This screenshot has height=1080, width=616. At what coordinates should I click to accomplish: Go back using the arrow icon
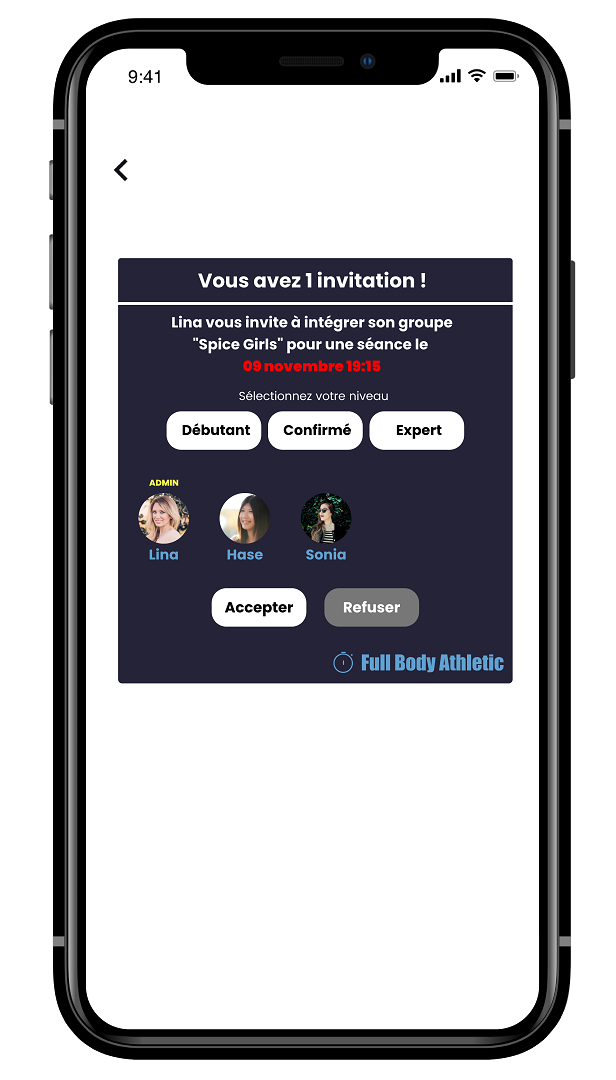tap(121, 170)
